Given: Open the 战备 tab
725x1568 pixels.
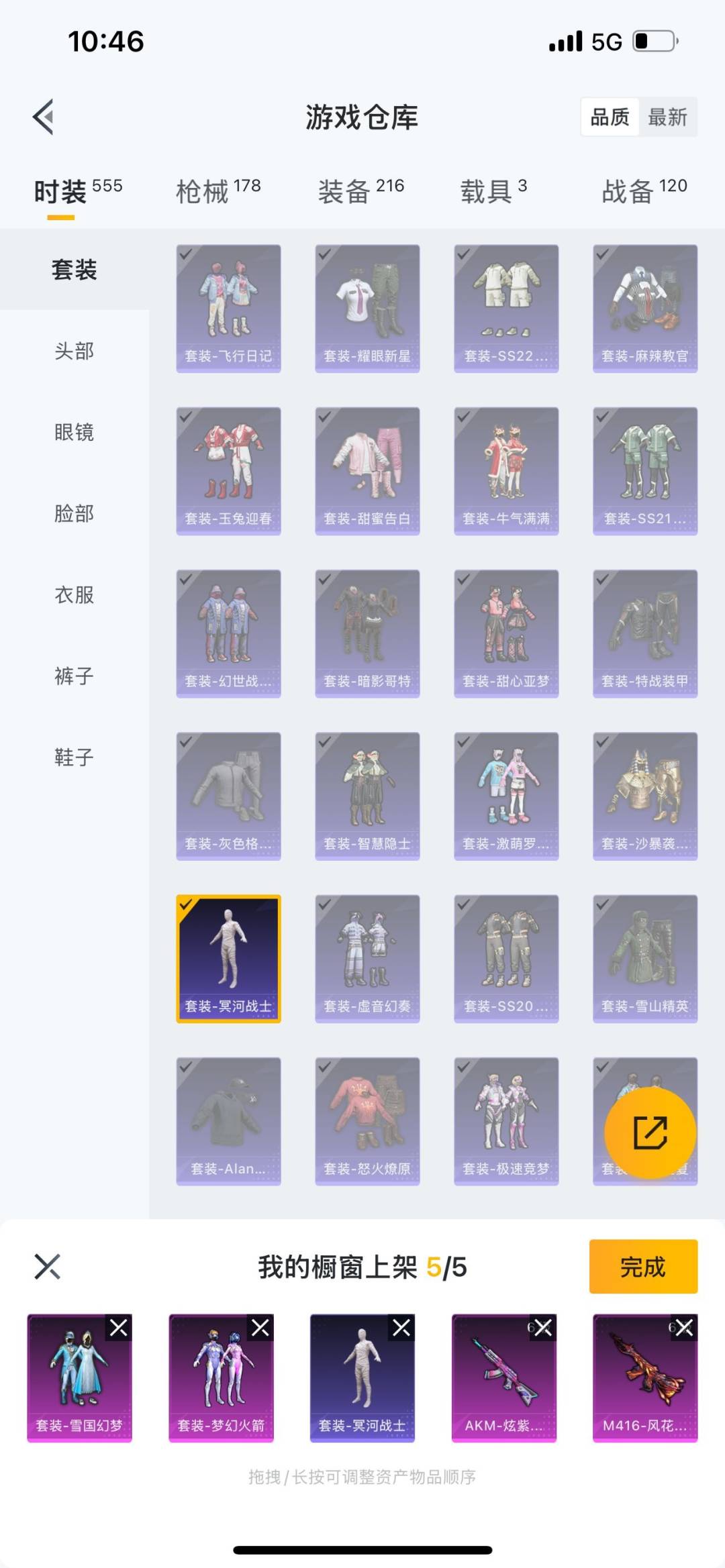Looking at the screenshot, I should pyautogui.click(x=644, y=191).
